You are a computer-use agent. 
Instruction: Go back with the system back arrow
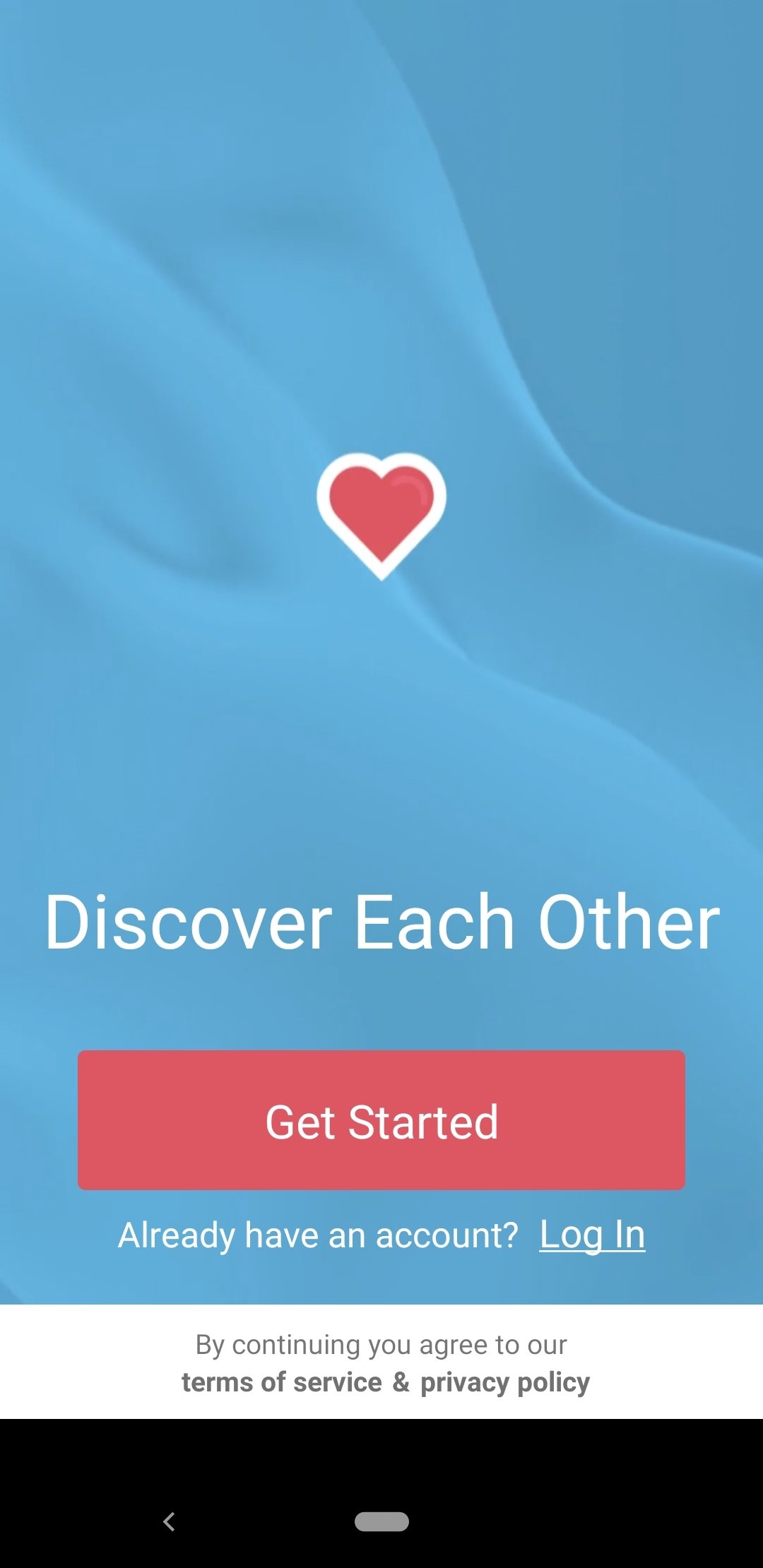coord(169,1521)
